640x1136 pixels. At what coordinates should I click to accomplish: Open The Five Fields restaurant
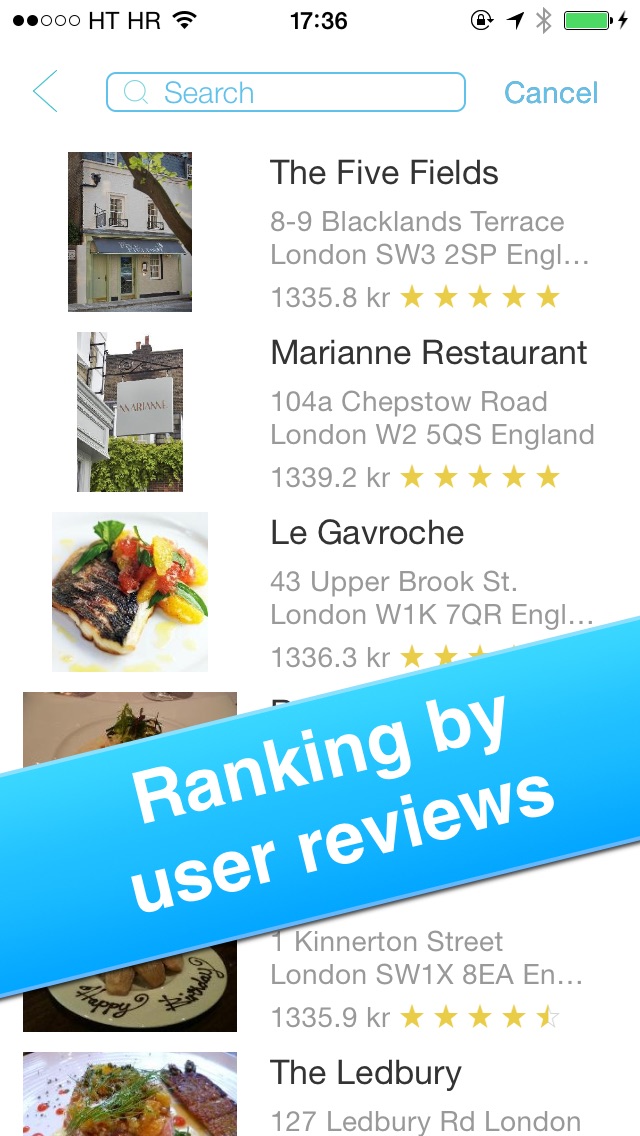pos(384,173)
